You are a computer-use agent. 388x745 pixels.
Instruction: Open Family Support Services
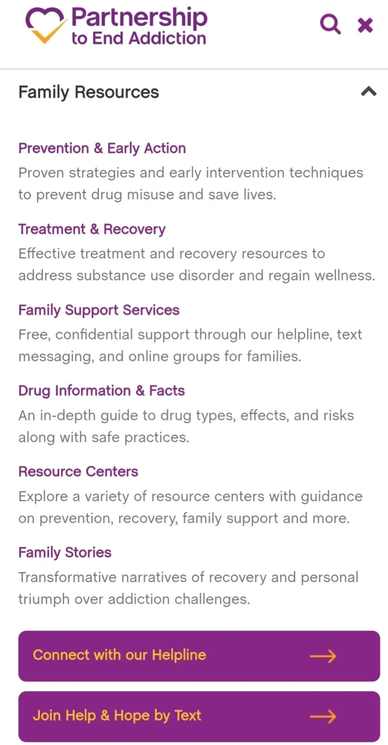(99, 310)
